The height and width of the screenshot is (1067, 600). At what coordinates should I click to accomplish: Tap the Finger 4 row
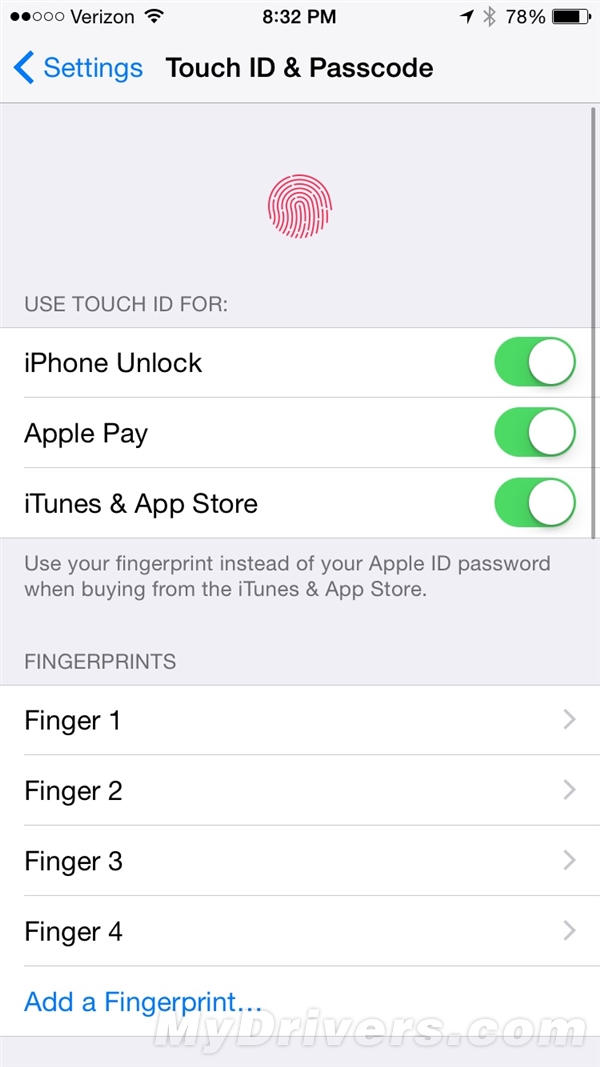[x=300, y=932]
